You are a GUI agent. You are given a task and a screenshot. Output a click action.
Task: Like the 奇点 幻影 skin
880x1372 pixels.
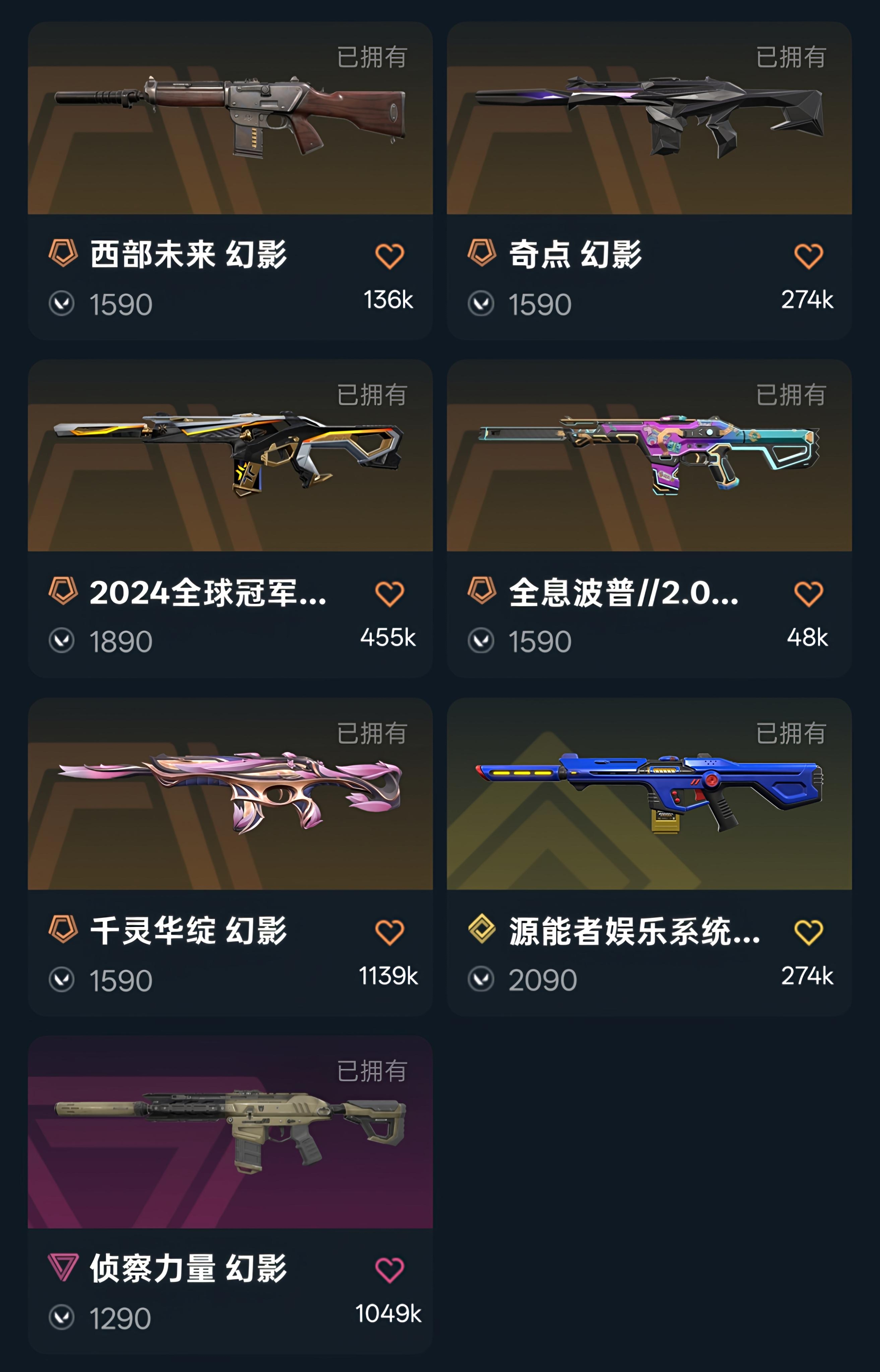pyautogui.click(x=808, y=256)
